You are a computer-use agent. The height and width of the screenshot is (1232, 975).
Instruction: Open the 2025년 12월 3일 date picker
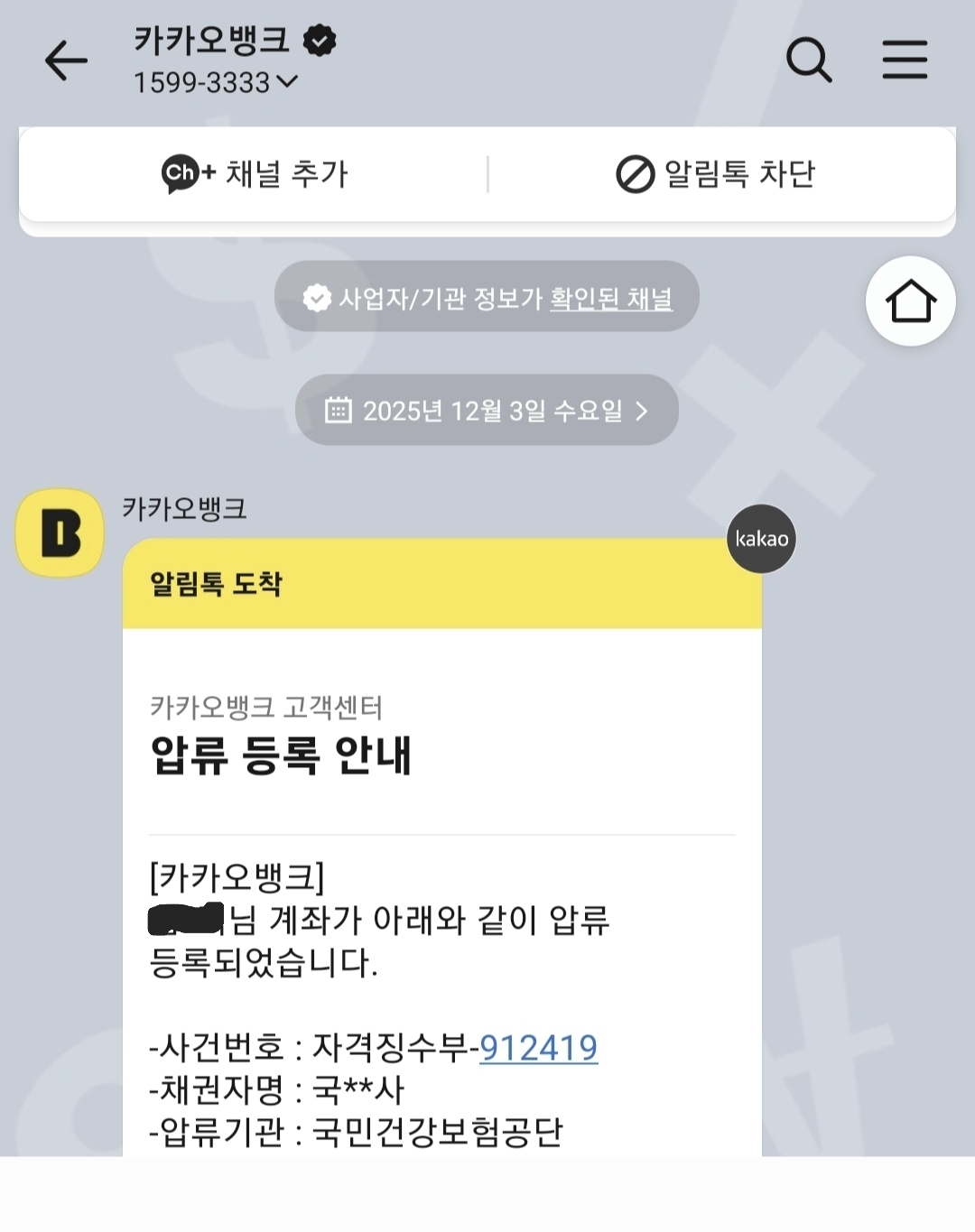[487, 411]
